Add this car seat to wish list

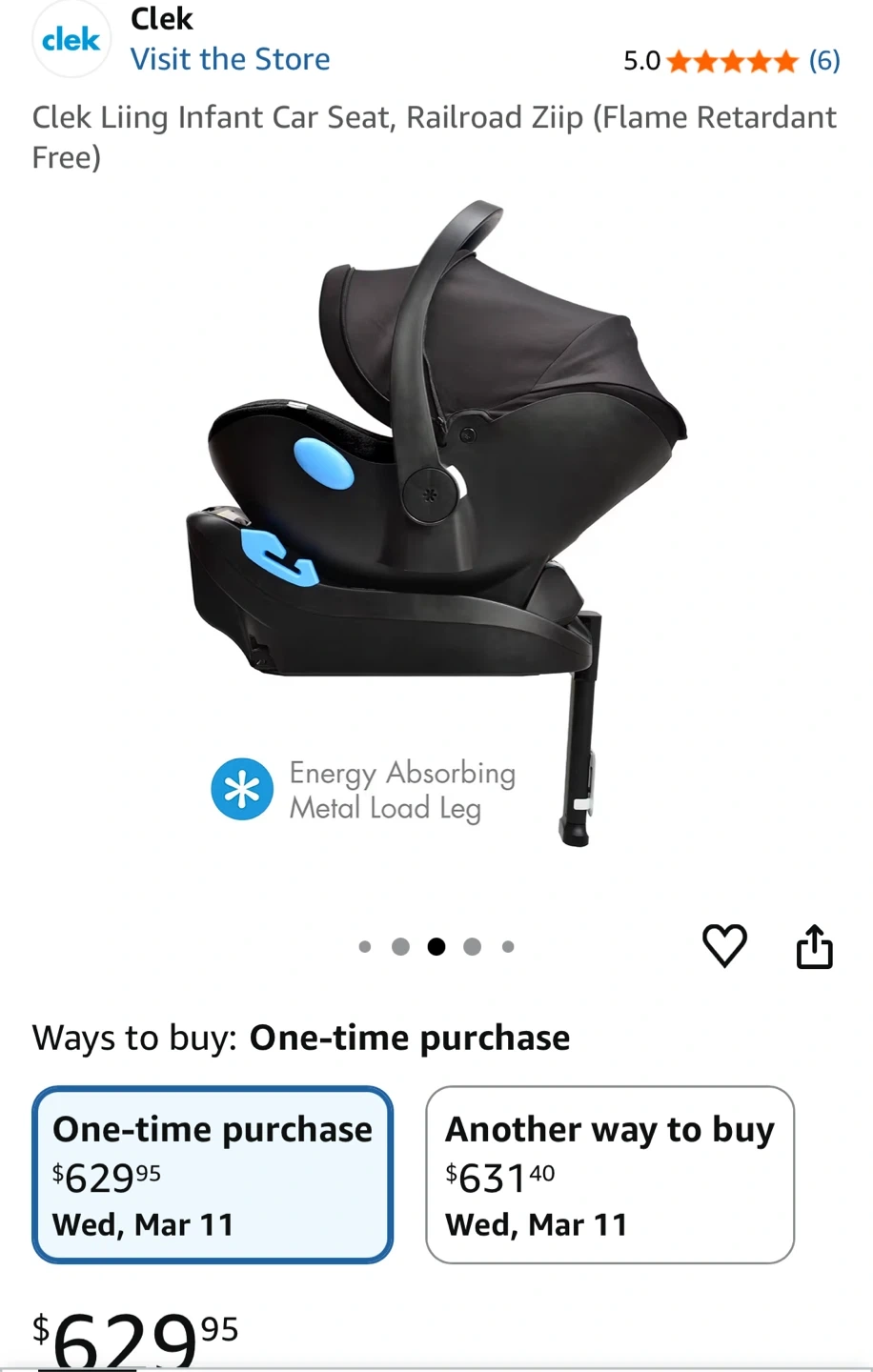(724, 946)
